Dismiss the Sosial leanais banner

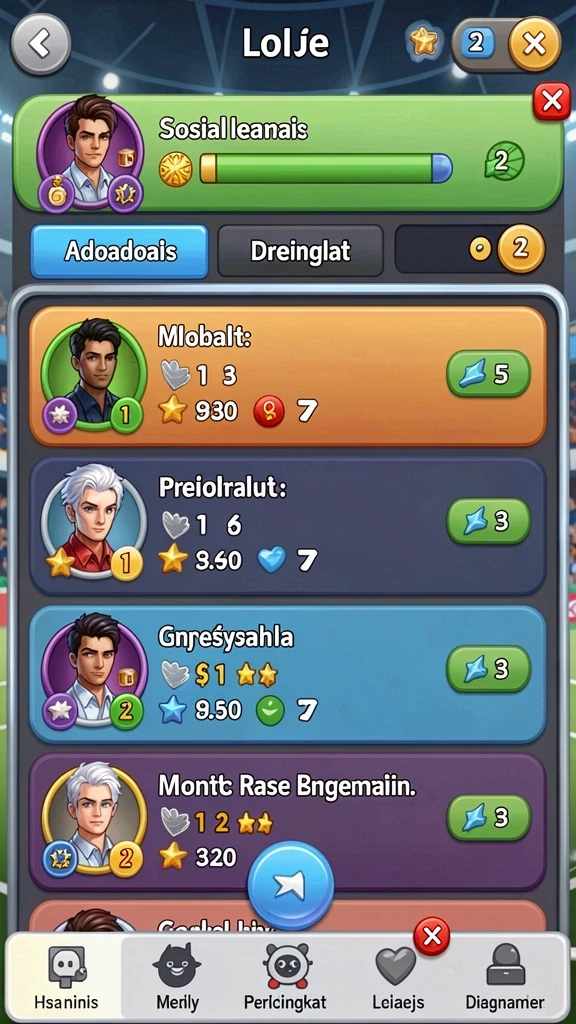[x=552, y=101]
